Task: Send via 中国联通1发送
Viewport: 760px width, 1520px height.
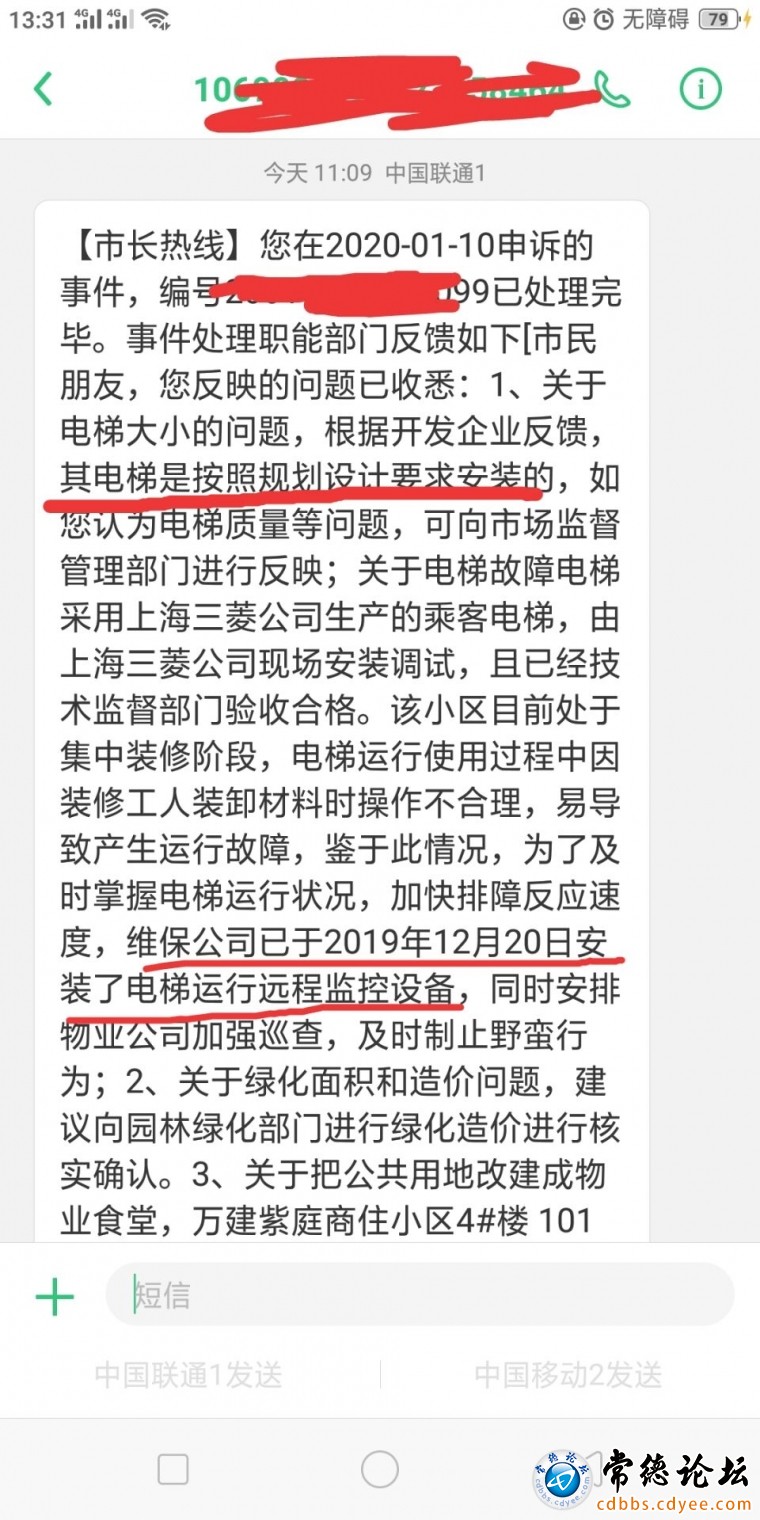Action: (189, 1374)
